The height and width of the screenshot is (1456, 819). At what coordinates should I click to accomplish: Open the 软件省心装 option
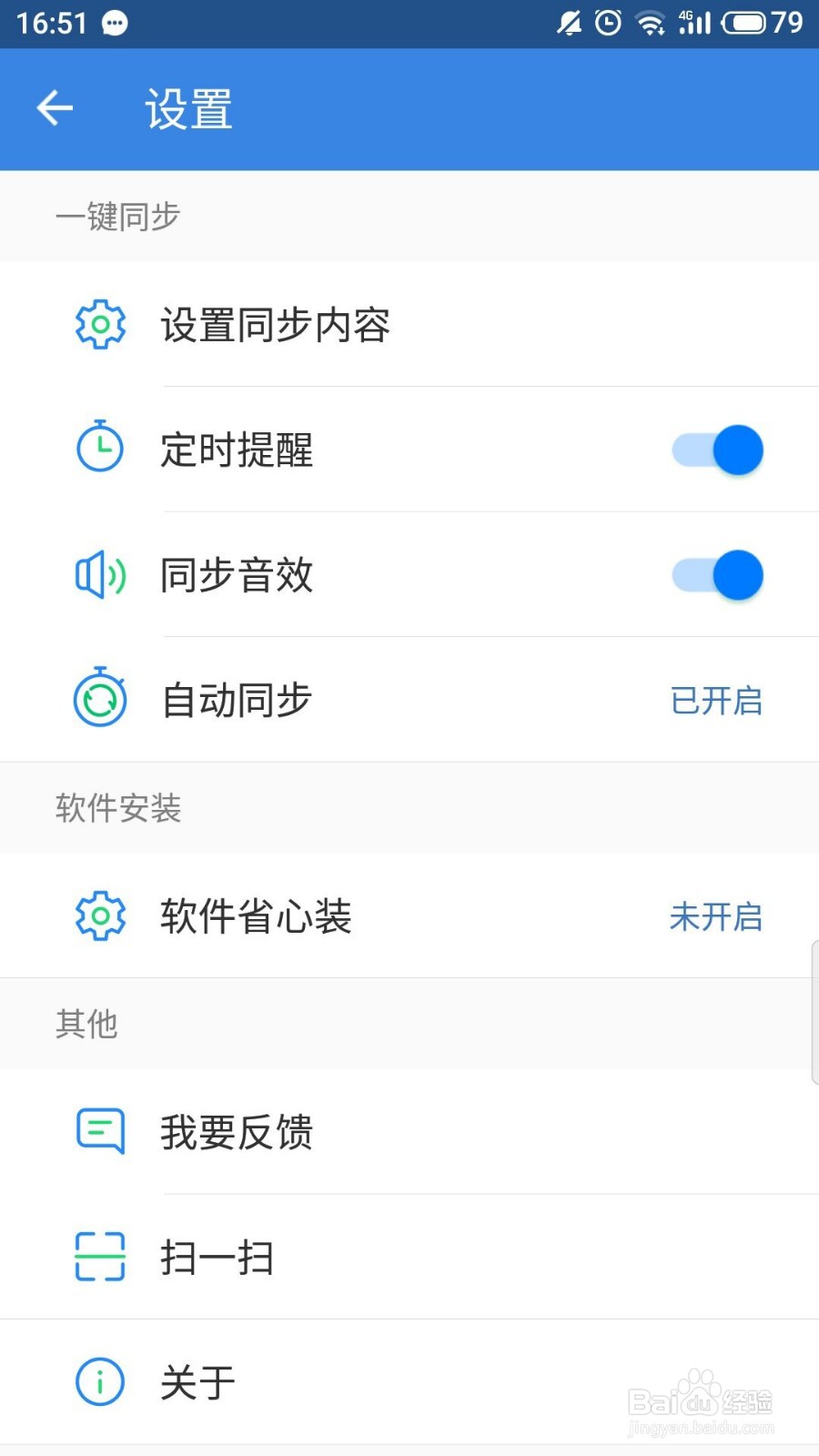409,915
